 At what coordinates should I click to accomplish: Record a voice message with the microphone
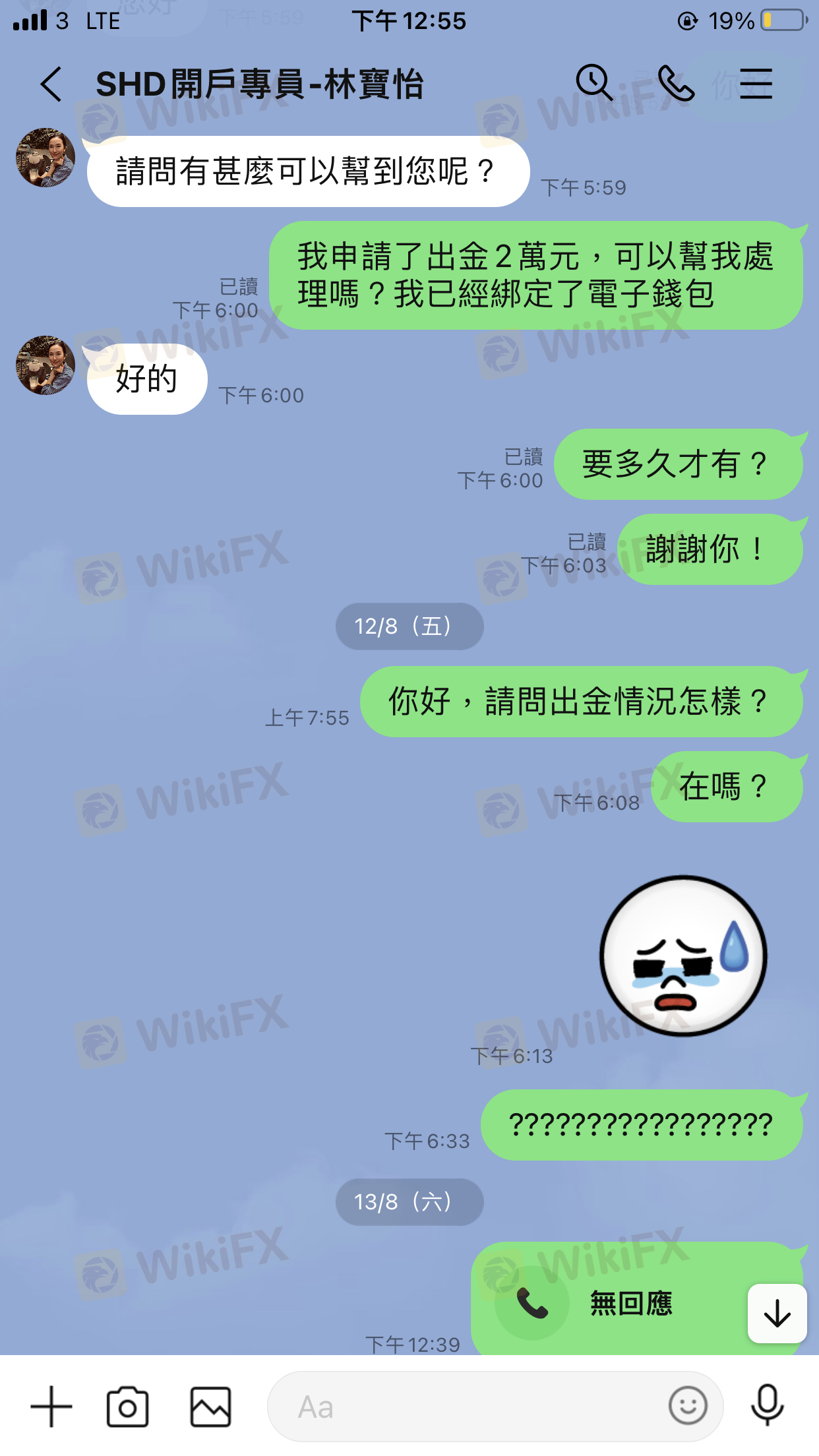tap(767, 1407)
